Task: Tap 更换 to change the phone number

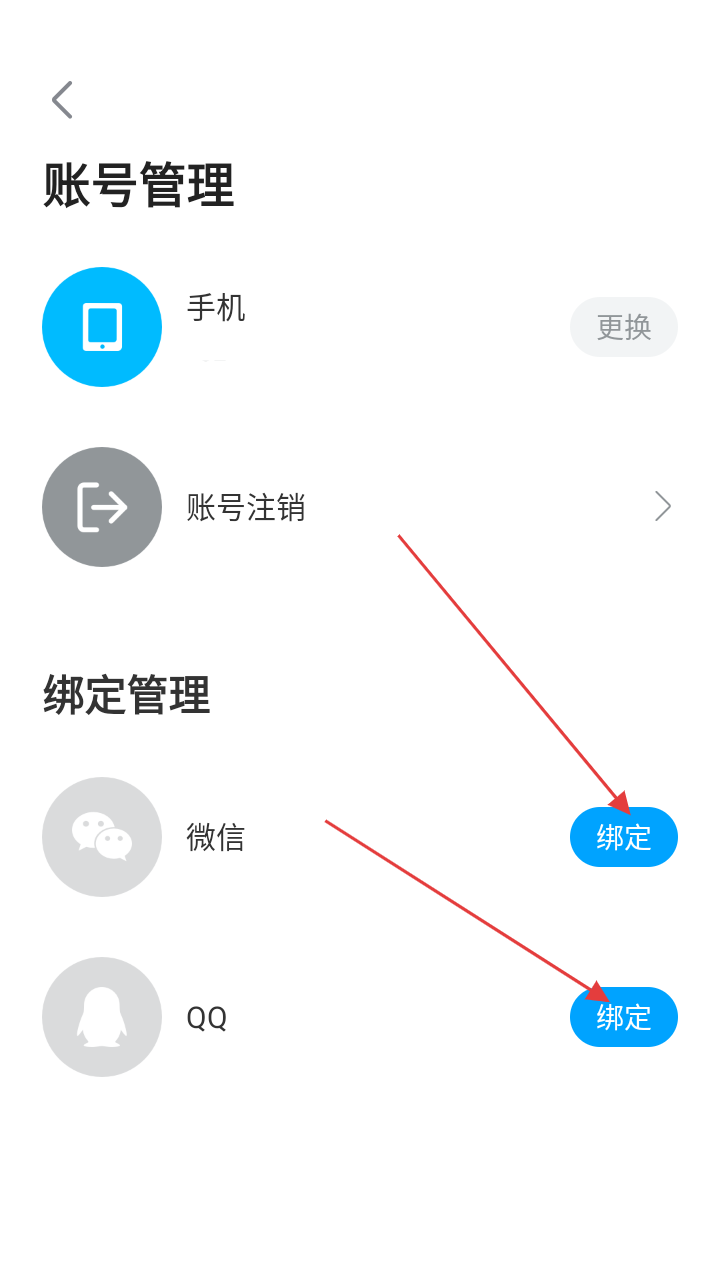Action: click(623, 327)
